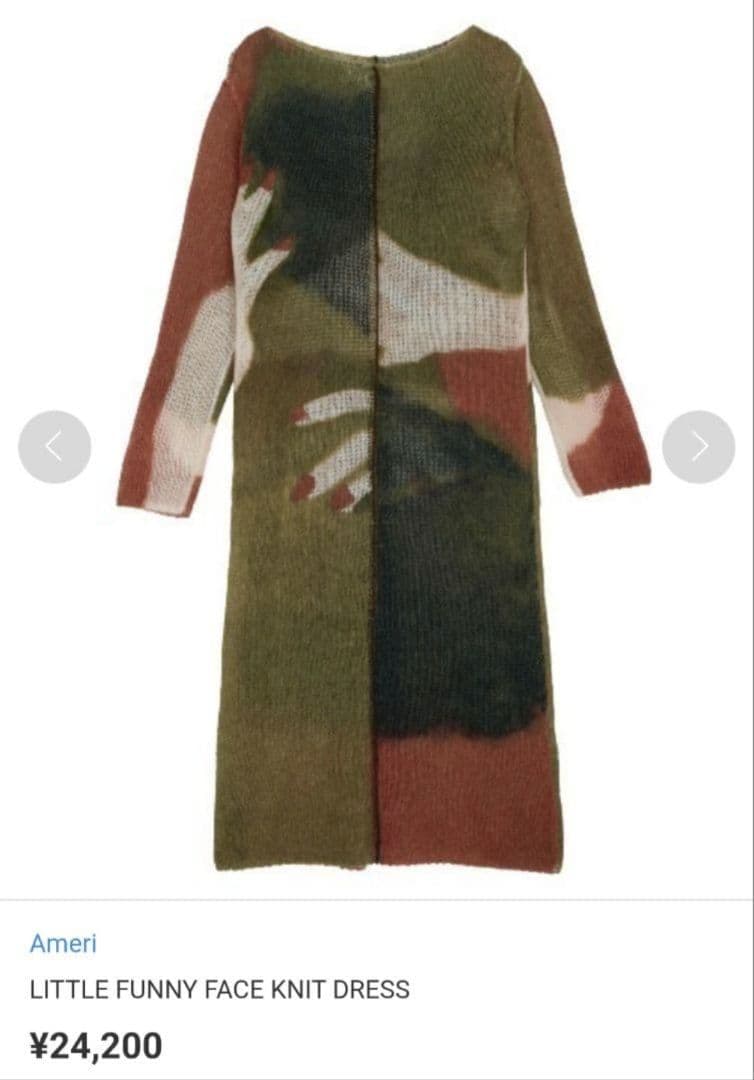Screen dimensions: 754x1080
Task: Show the previous product image
Action: (x=54, y=447)
